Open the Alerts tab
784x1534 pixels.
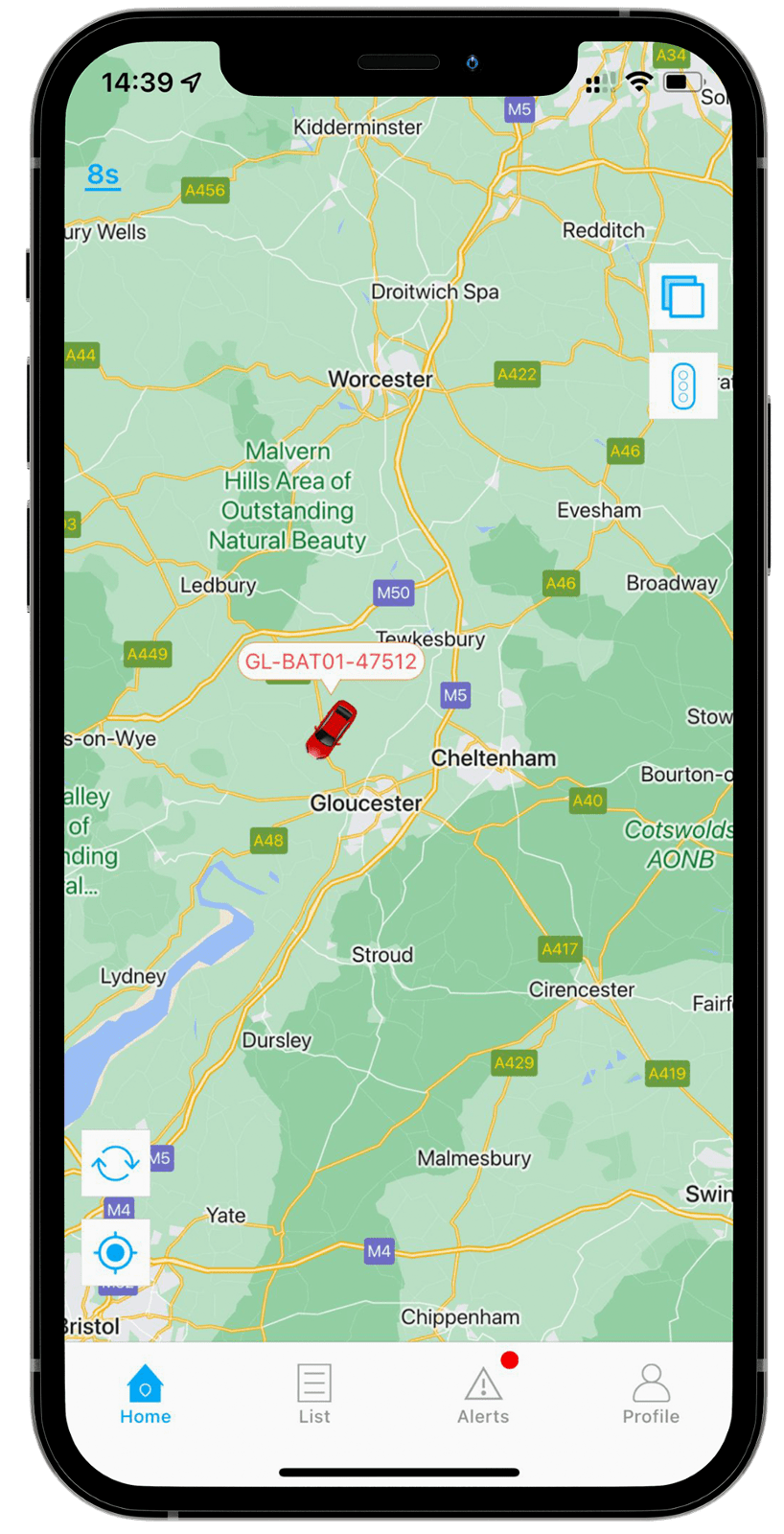483,1395
